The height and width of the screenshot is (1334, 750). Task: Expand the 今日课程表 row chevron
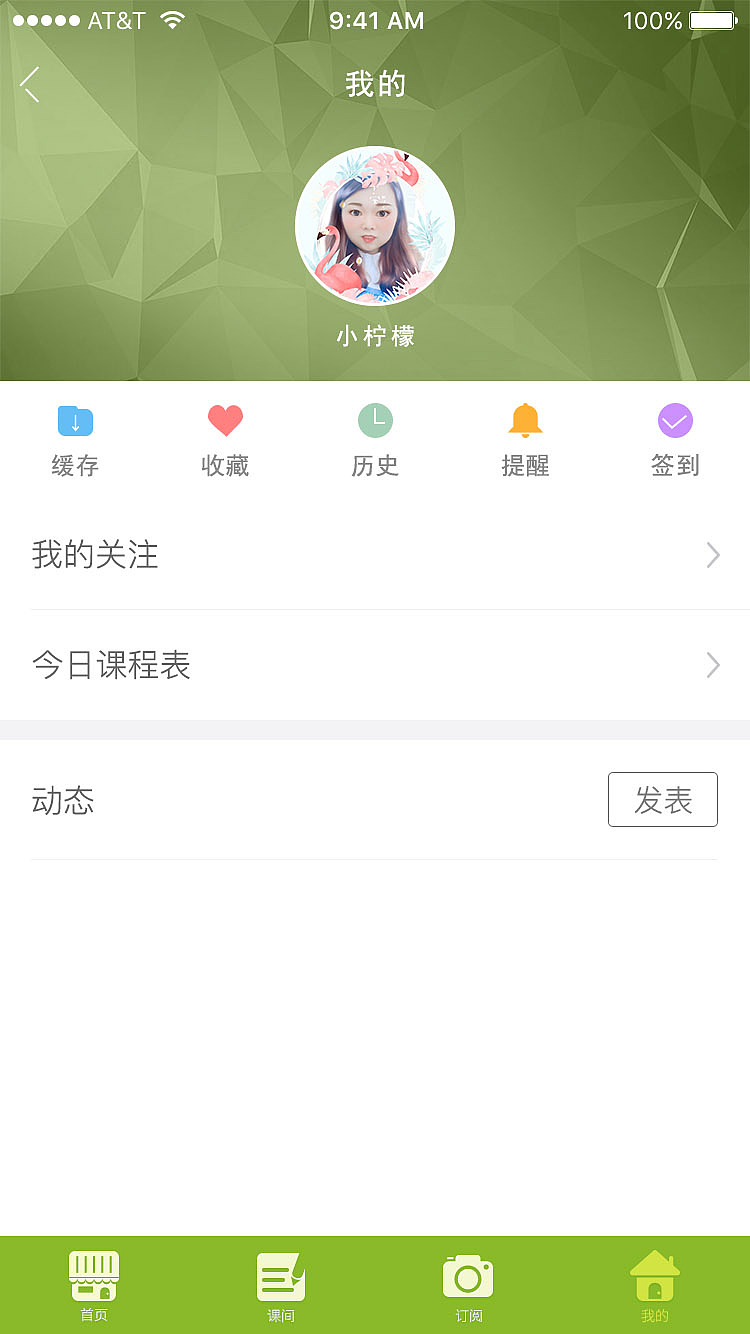point(712,665)
